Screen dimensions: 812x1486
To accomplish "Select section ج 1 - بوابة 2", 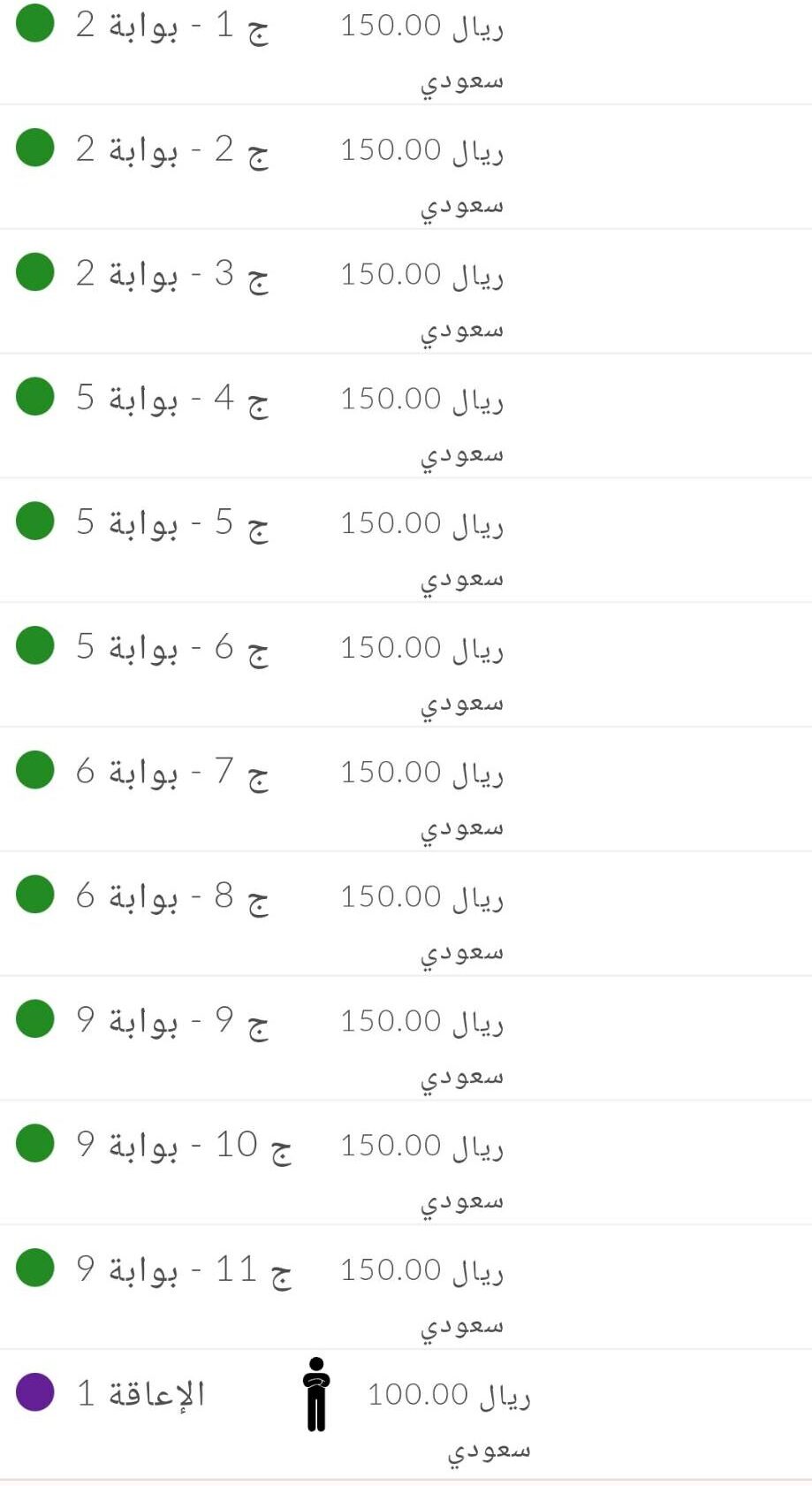I will (x=406, y=52).
